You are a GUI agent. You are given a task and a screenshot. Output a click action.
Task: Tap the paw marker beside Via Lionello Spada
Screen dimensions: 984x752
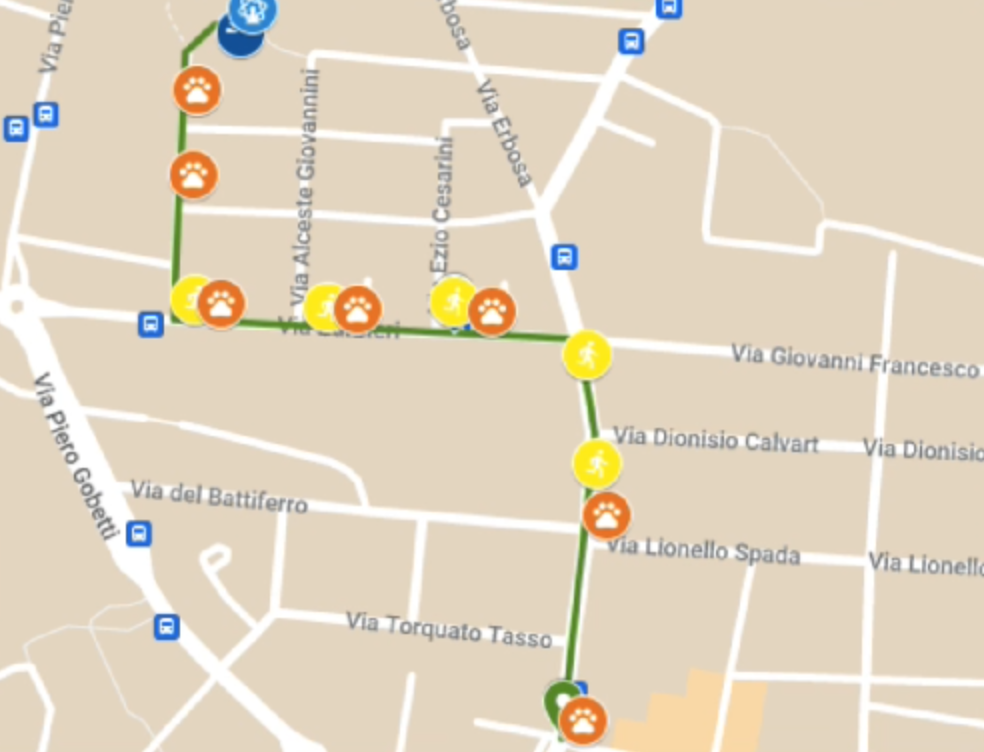(606, 516)
